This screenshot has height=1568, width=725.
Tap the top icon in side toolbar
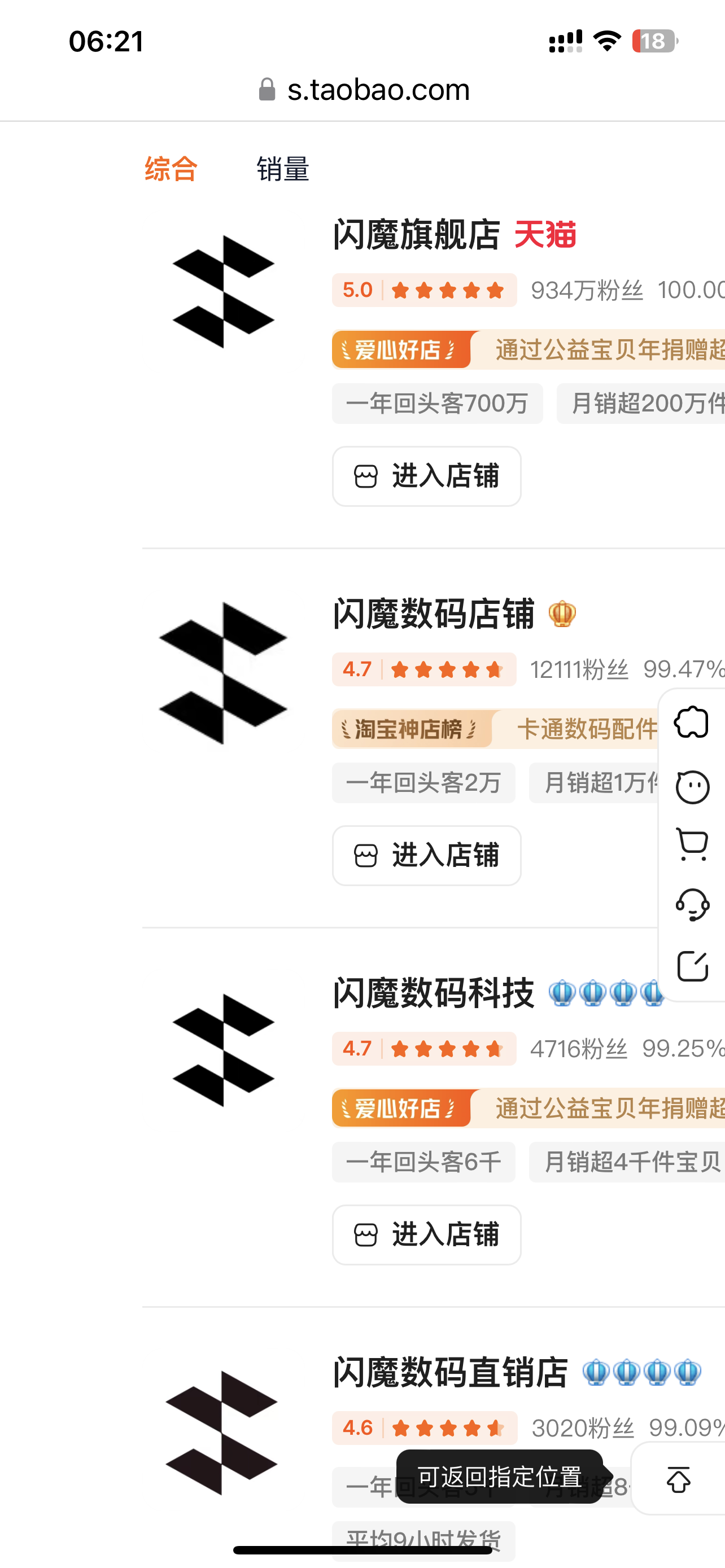692,722
